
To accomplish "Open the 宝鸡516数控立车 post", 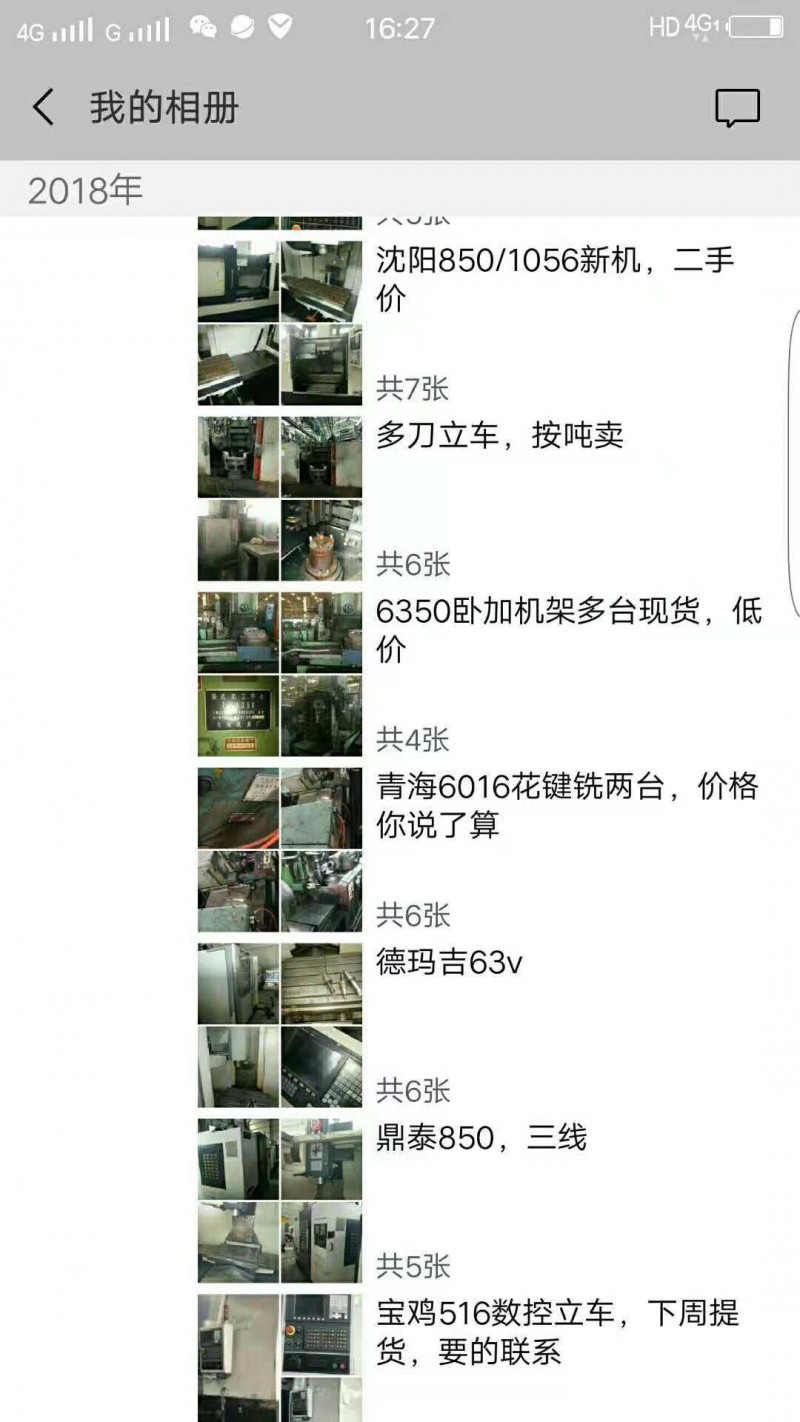I will tap(557, 1332).
